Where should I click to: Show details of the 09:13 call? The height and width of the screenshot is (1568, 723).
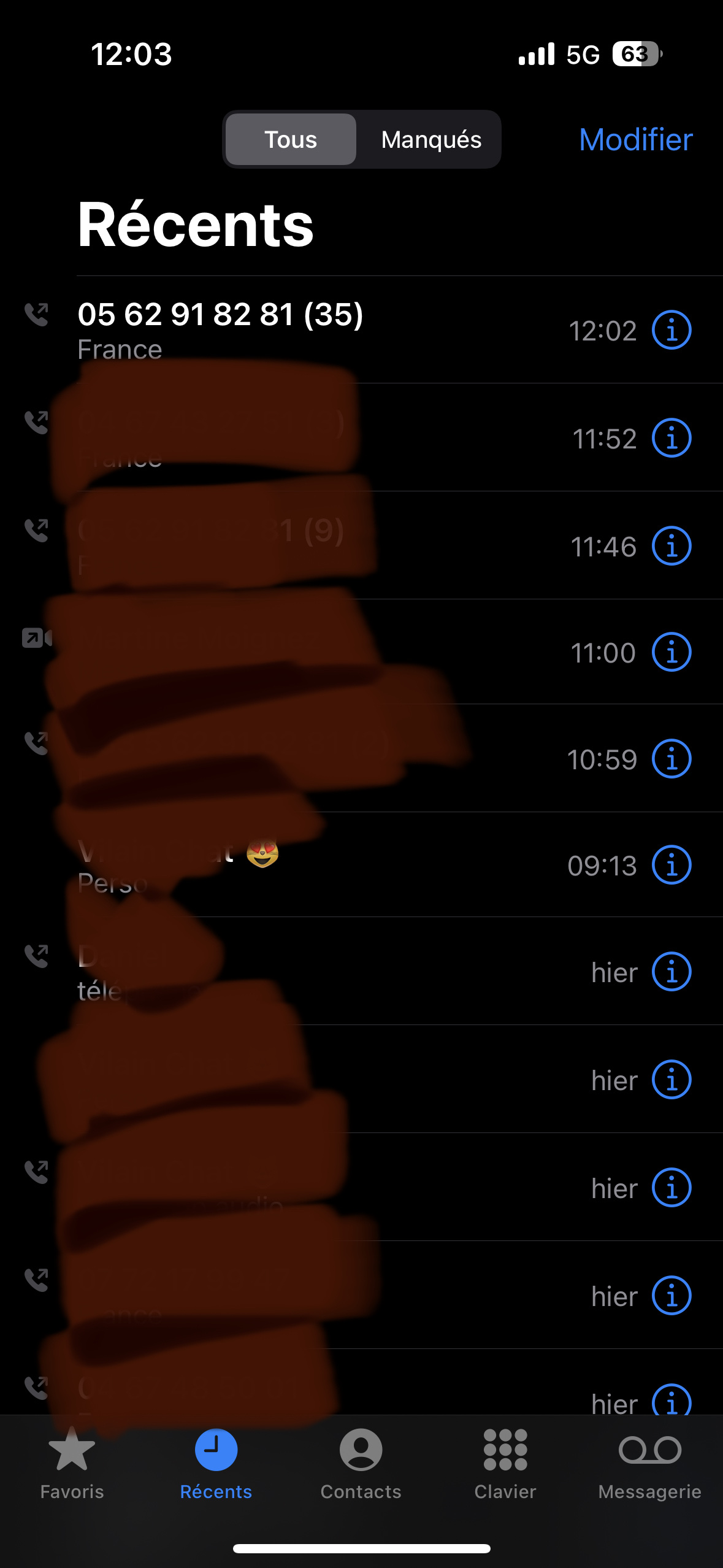tap(671, 865)
